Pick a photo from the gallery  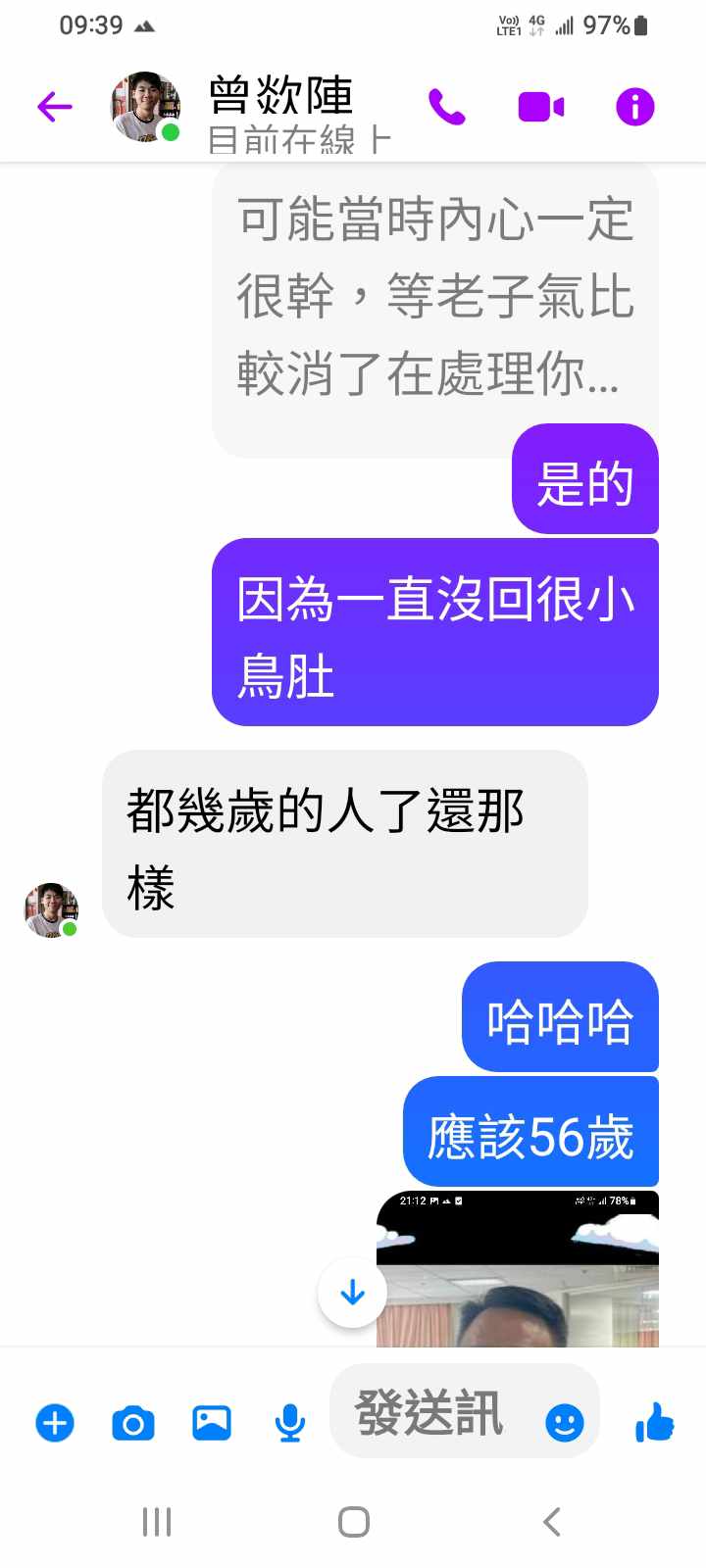tap(212, 1422)
